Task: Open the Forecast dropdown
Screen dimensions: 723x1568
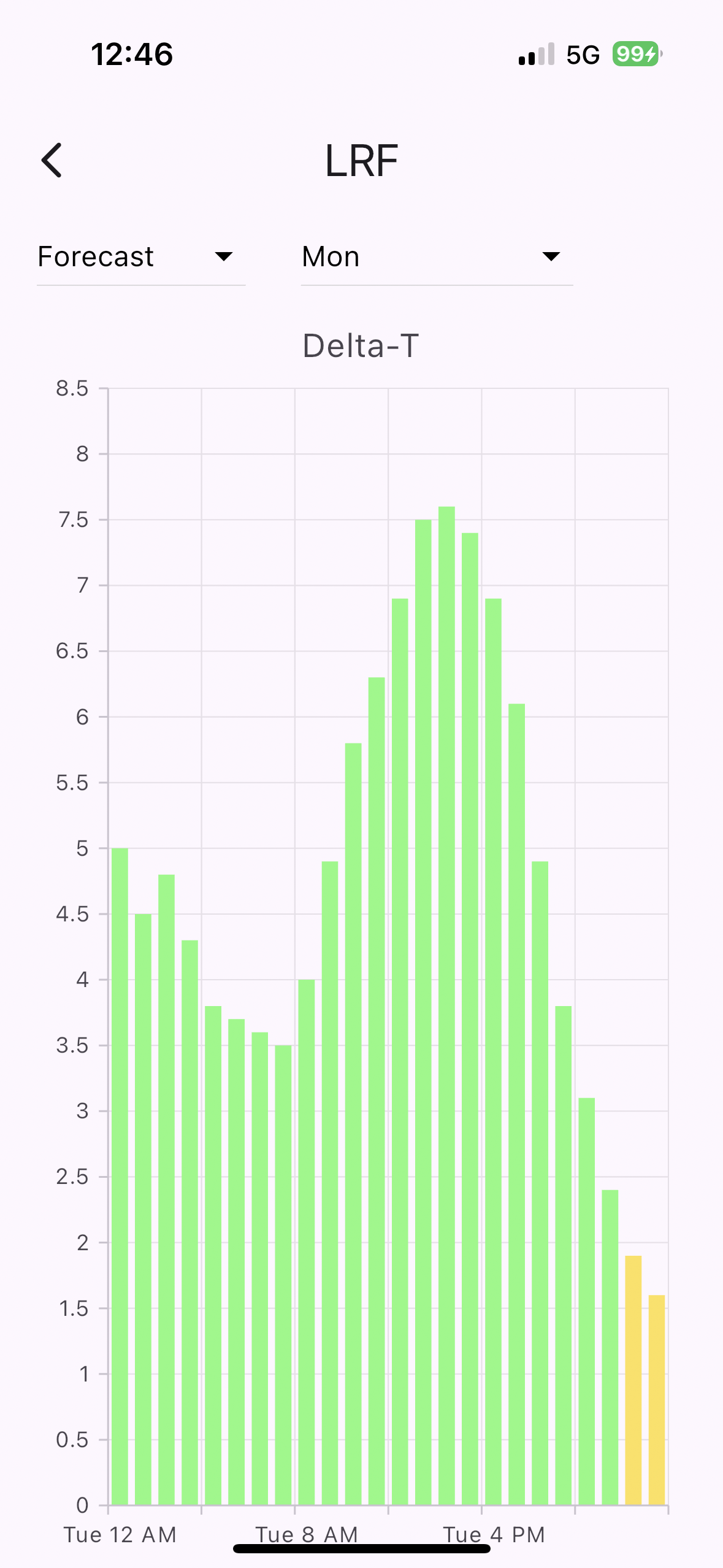Action: pyautogui.click(x=140, y=257)
